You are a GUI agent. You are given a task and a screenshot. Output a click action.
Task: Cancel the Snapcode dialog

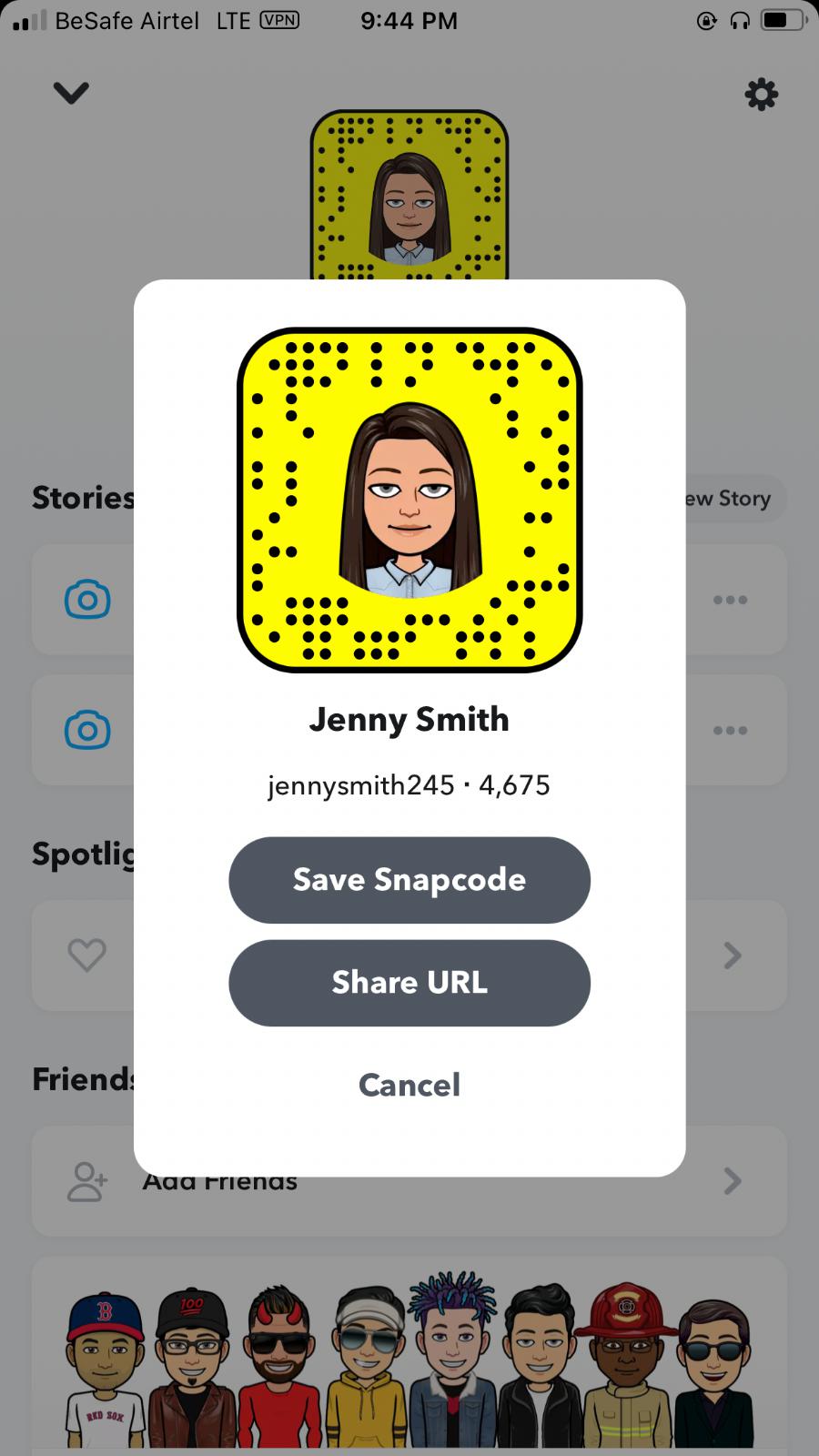tap(409, 1085)
